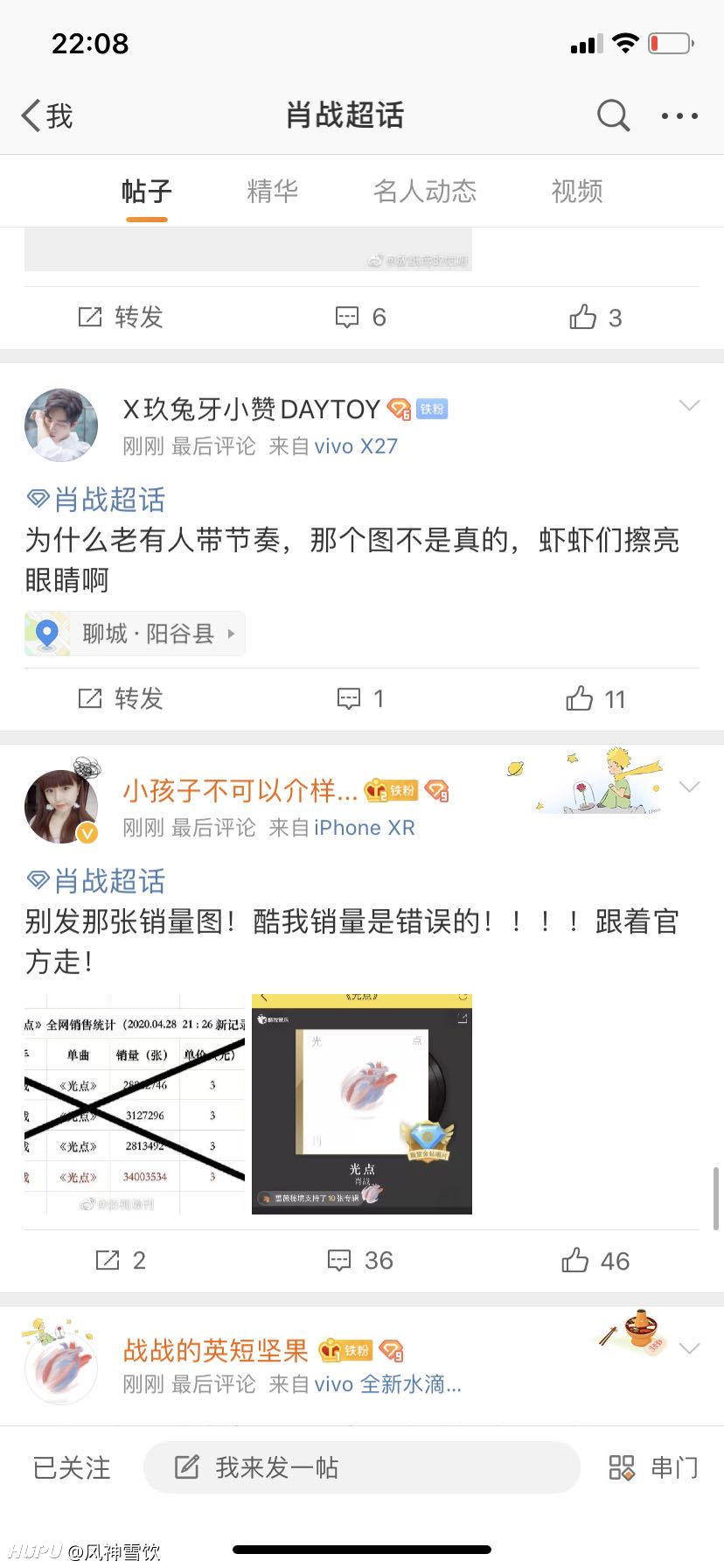Switch to the 精华 tab
Image resolution: width=724 pixels, height=1568 pixels.
(273, 191)
